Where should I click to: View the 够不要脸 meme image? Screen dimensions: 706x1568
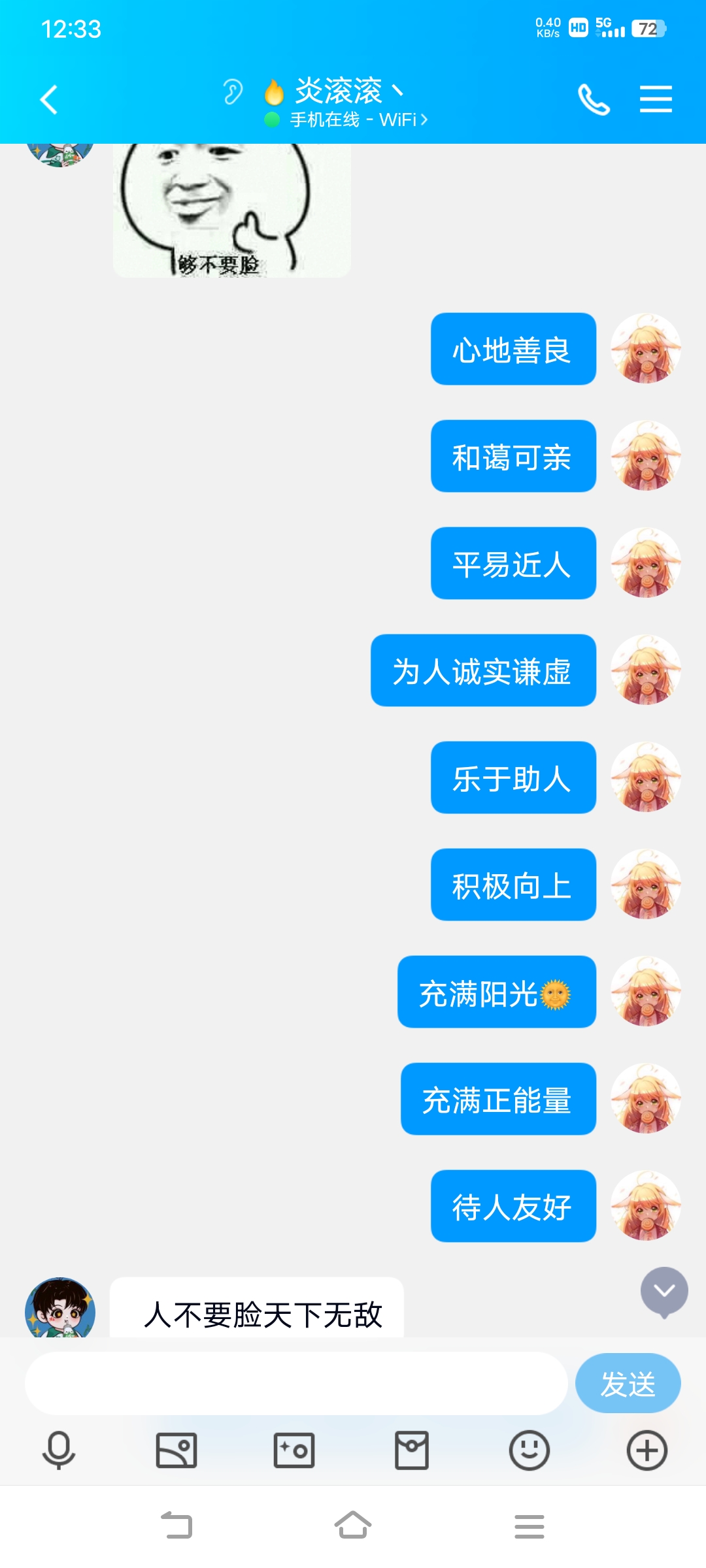[231, 209]
